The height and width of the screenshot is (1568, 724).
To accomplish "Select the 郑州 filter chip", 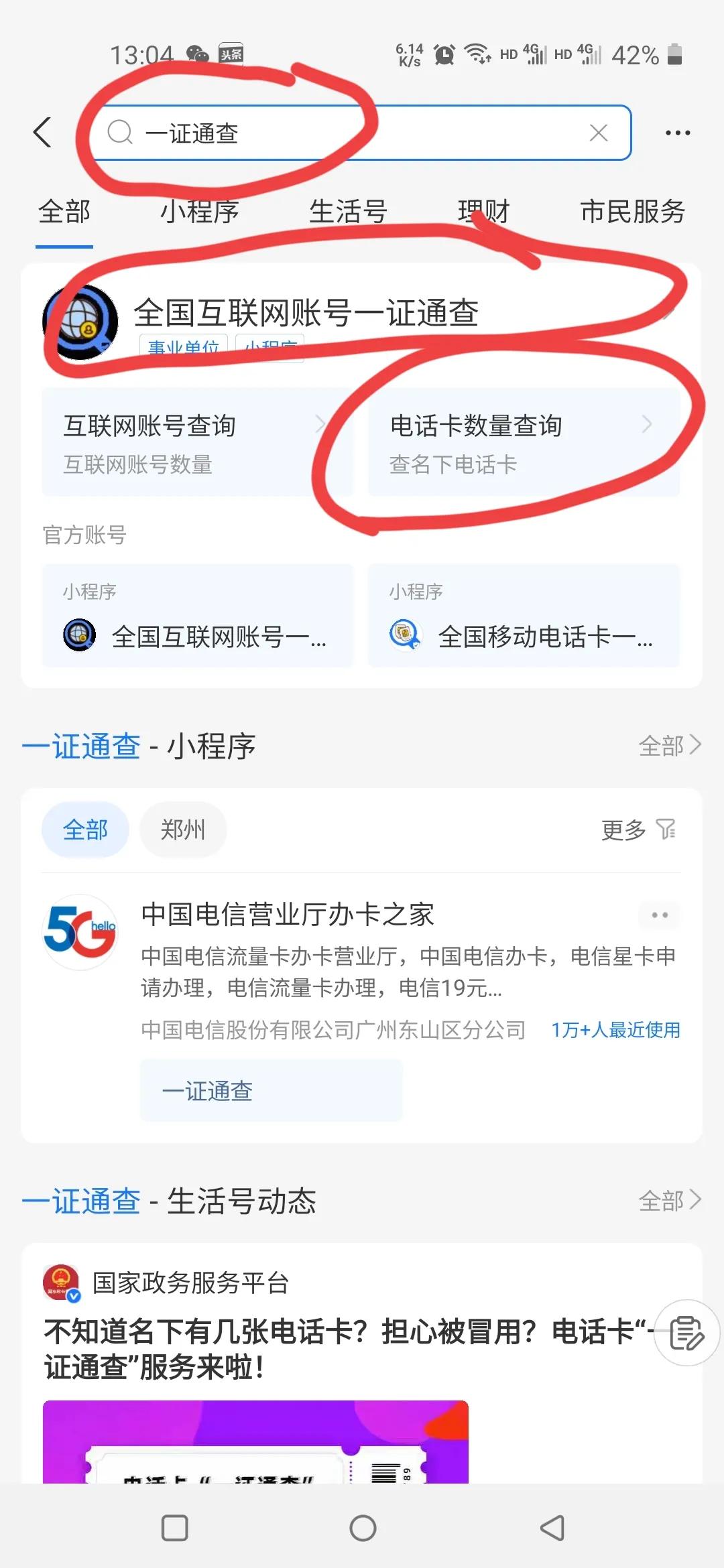I will (x=182, y=830).
